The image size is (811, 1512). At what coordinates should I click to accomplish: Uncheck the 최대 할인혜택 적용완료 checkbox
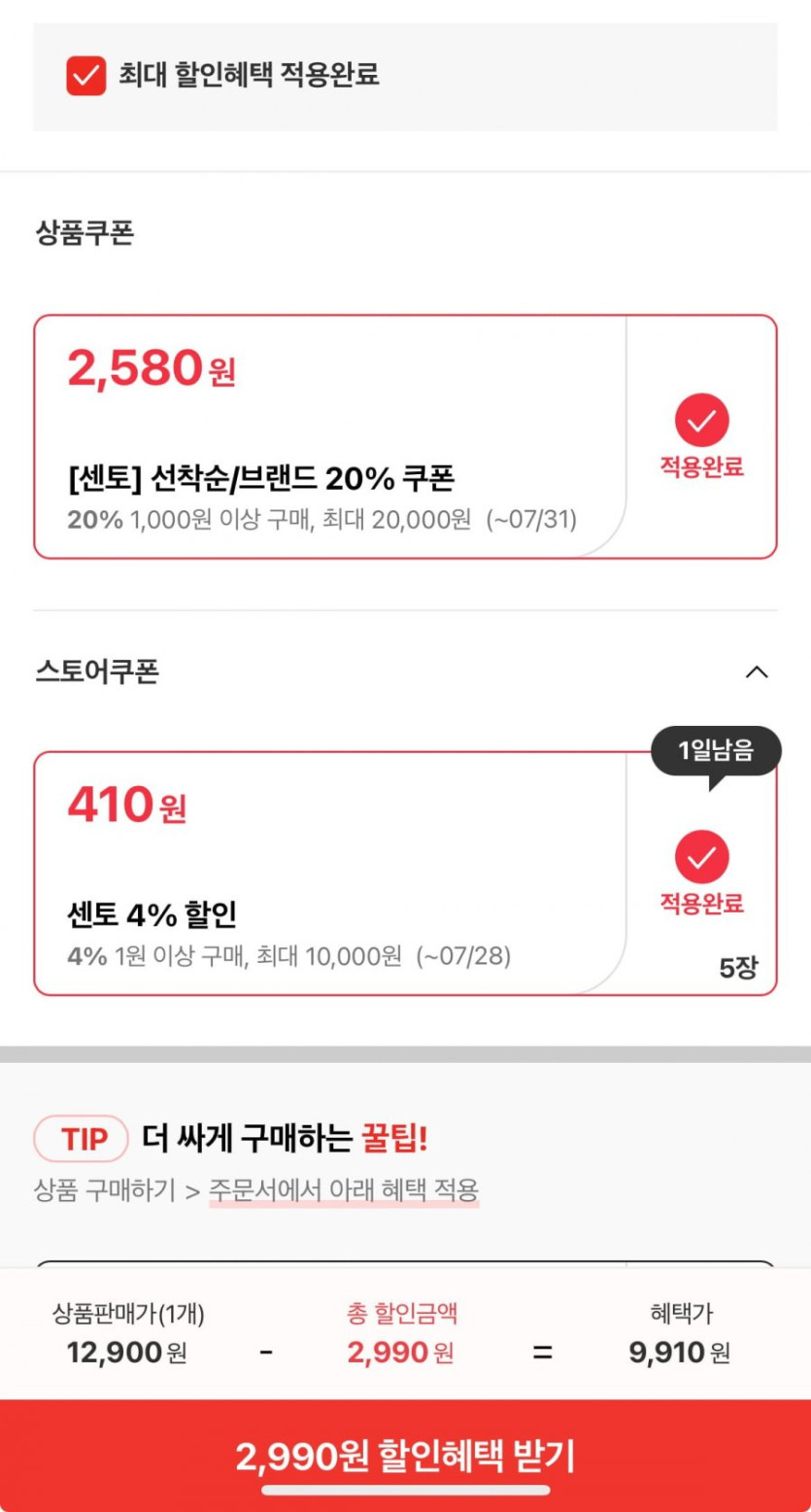coord(86,76)
